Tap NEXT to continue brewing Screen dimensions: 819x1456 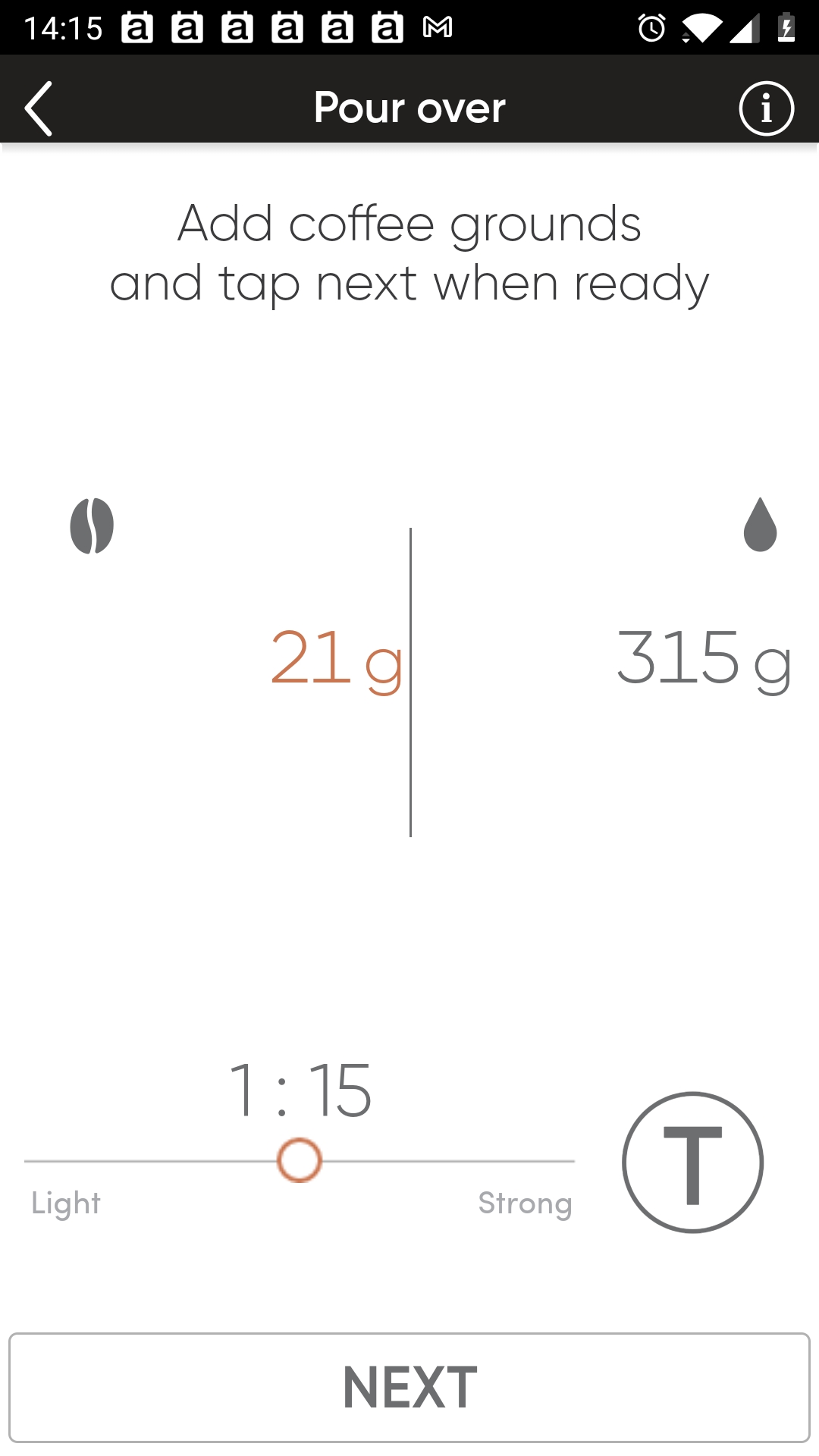pyautogui.click(x=409, y=1388)
